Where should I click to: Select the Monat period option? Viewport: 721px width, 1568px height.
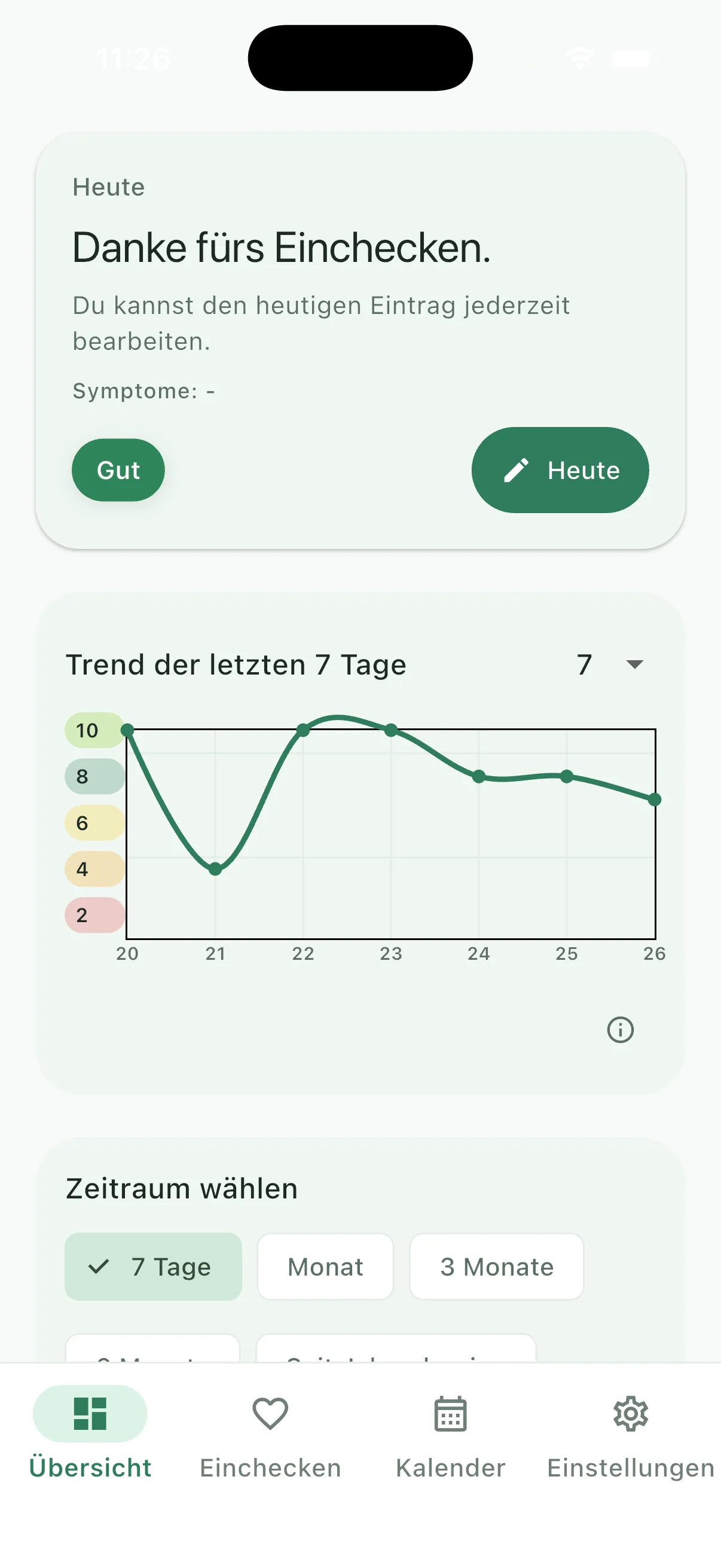click(325, 1267)
